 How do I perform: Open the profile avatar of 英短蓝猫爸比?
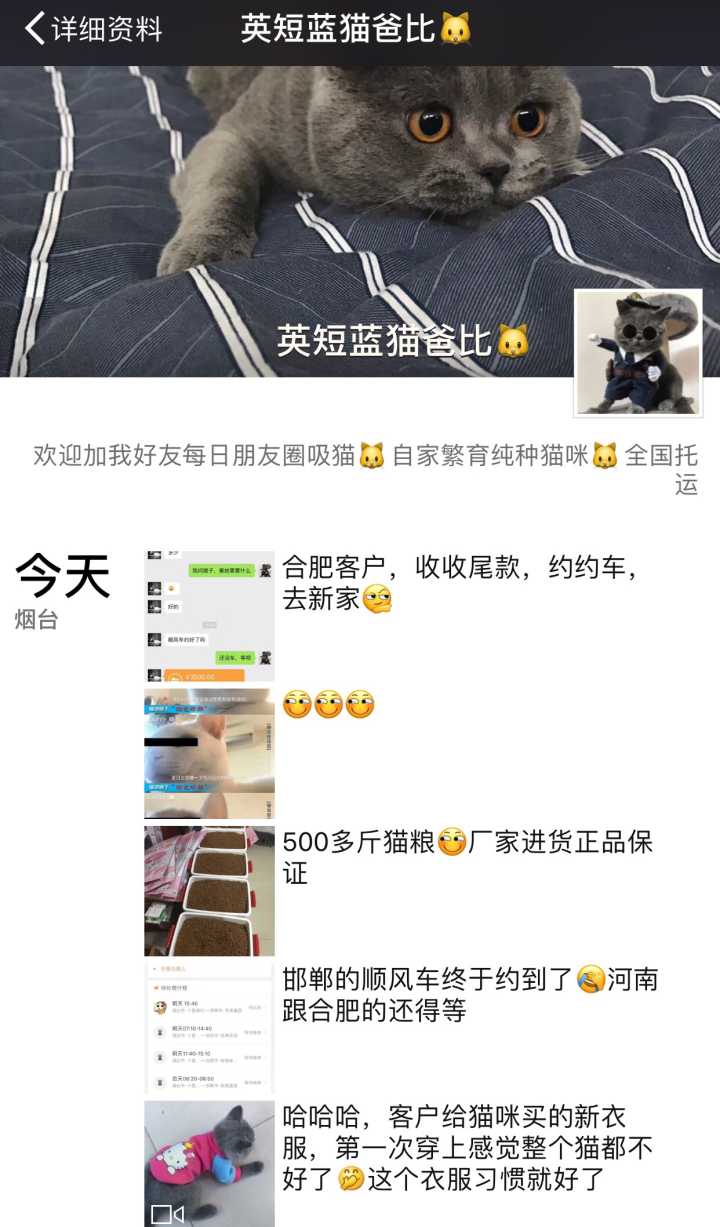[638, 353]
